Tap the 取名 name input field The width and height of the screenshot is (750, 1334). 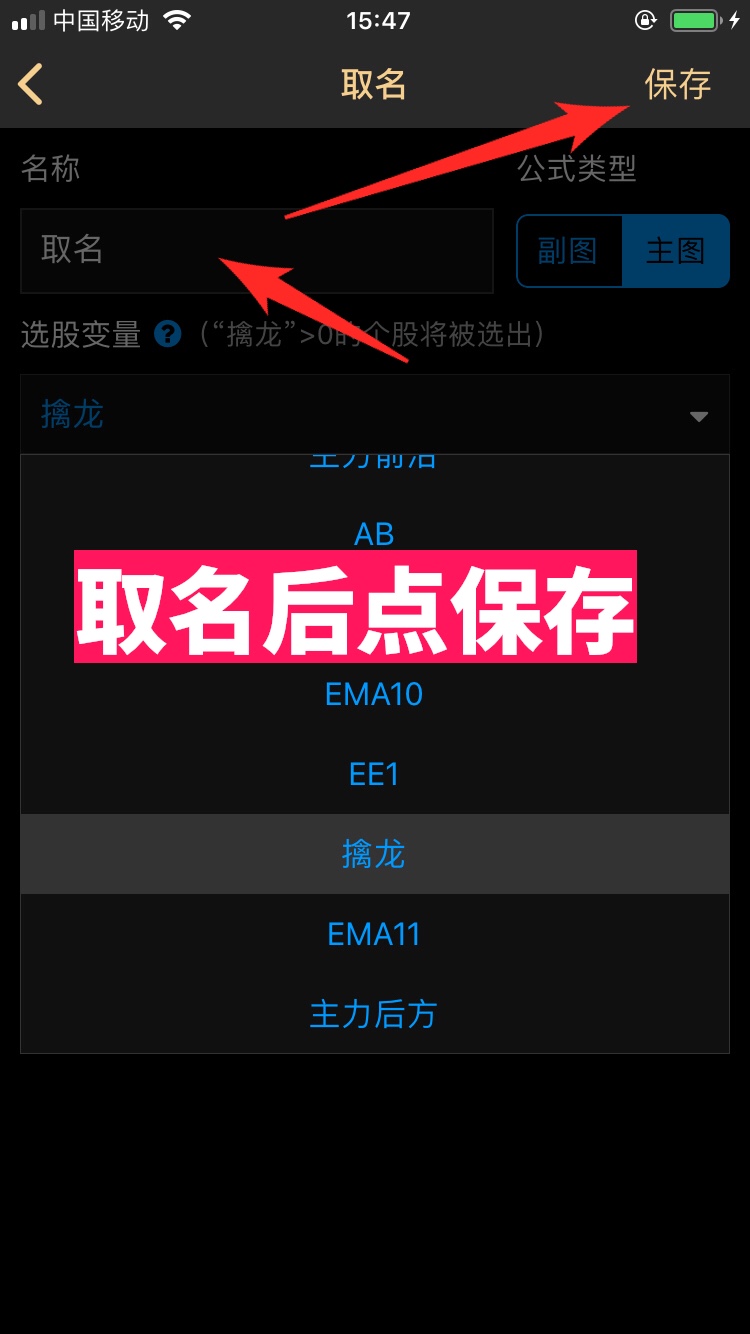pyautogui.click(x=256, y=250)
